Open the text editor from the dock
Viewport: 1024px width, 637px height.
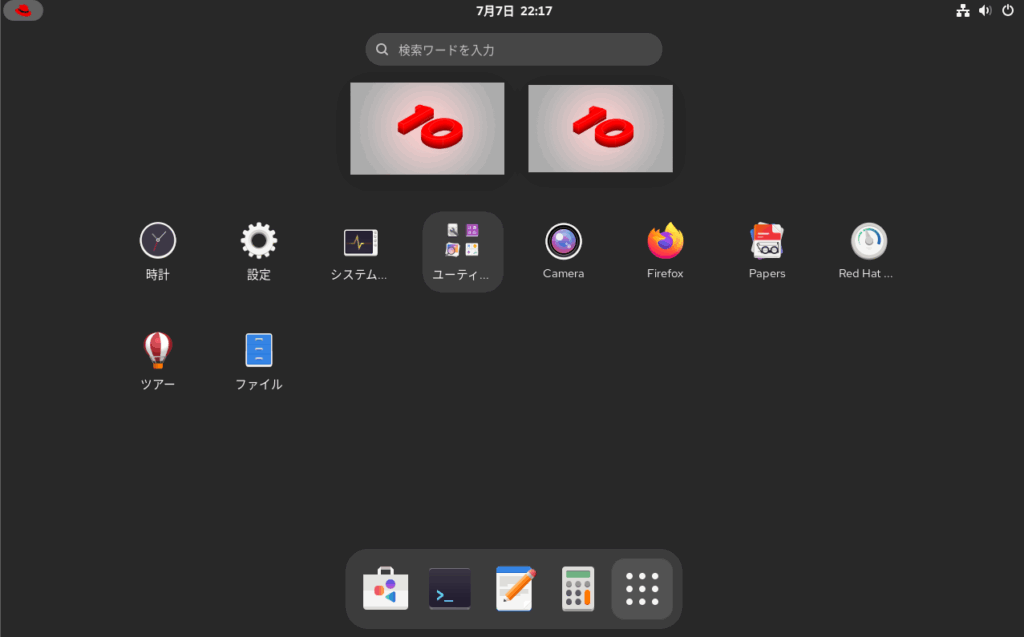pyautogui.click(x=515, y=589)
